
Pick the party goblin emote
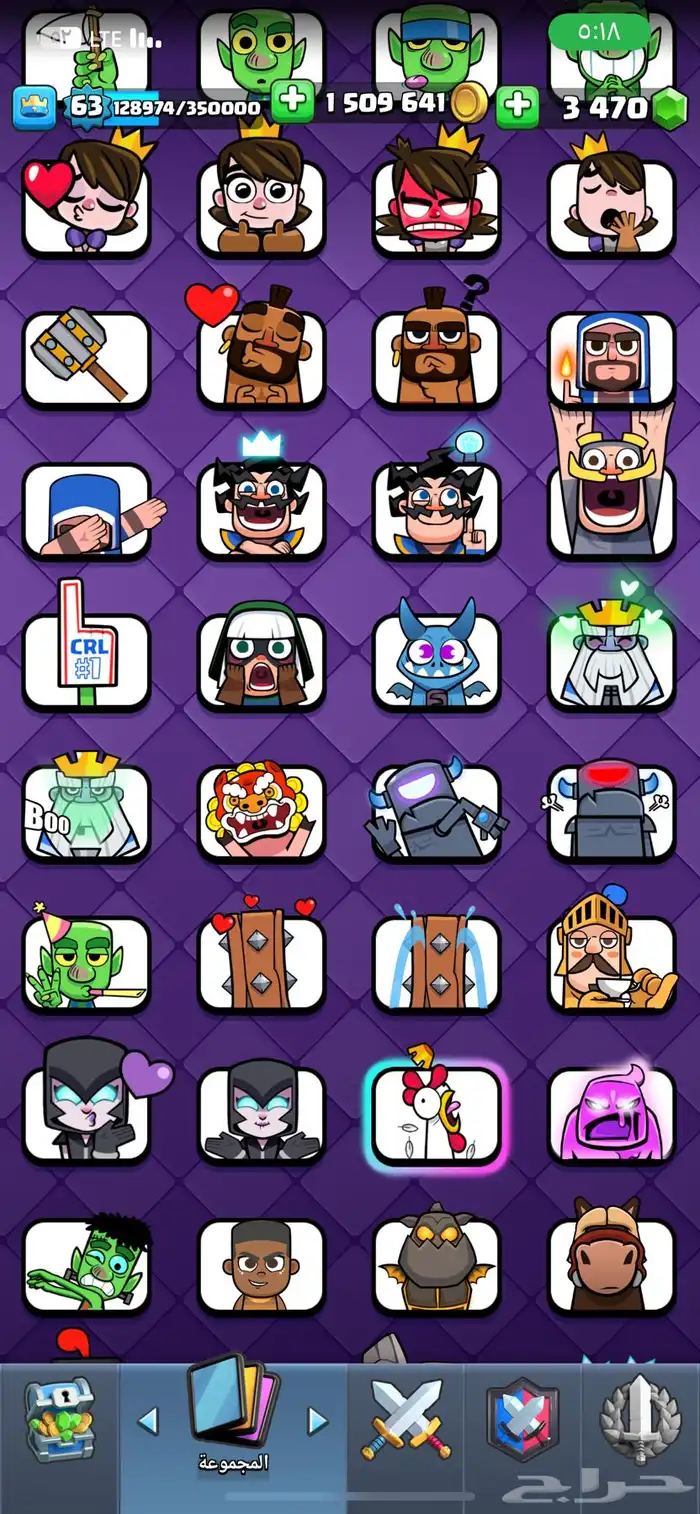[86, 963]
